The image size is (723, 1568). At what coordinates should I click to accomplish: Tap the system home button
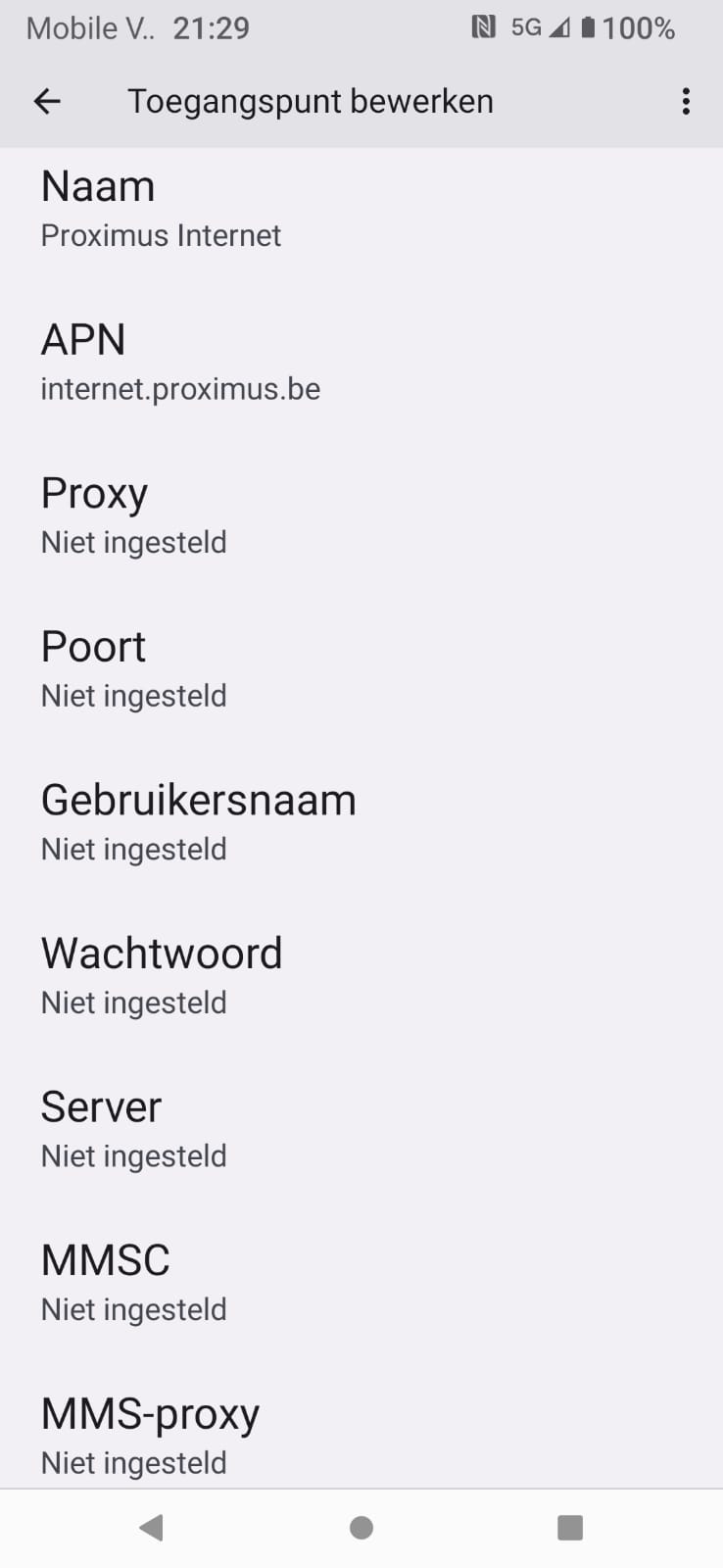click(361, 1528)
